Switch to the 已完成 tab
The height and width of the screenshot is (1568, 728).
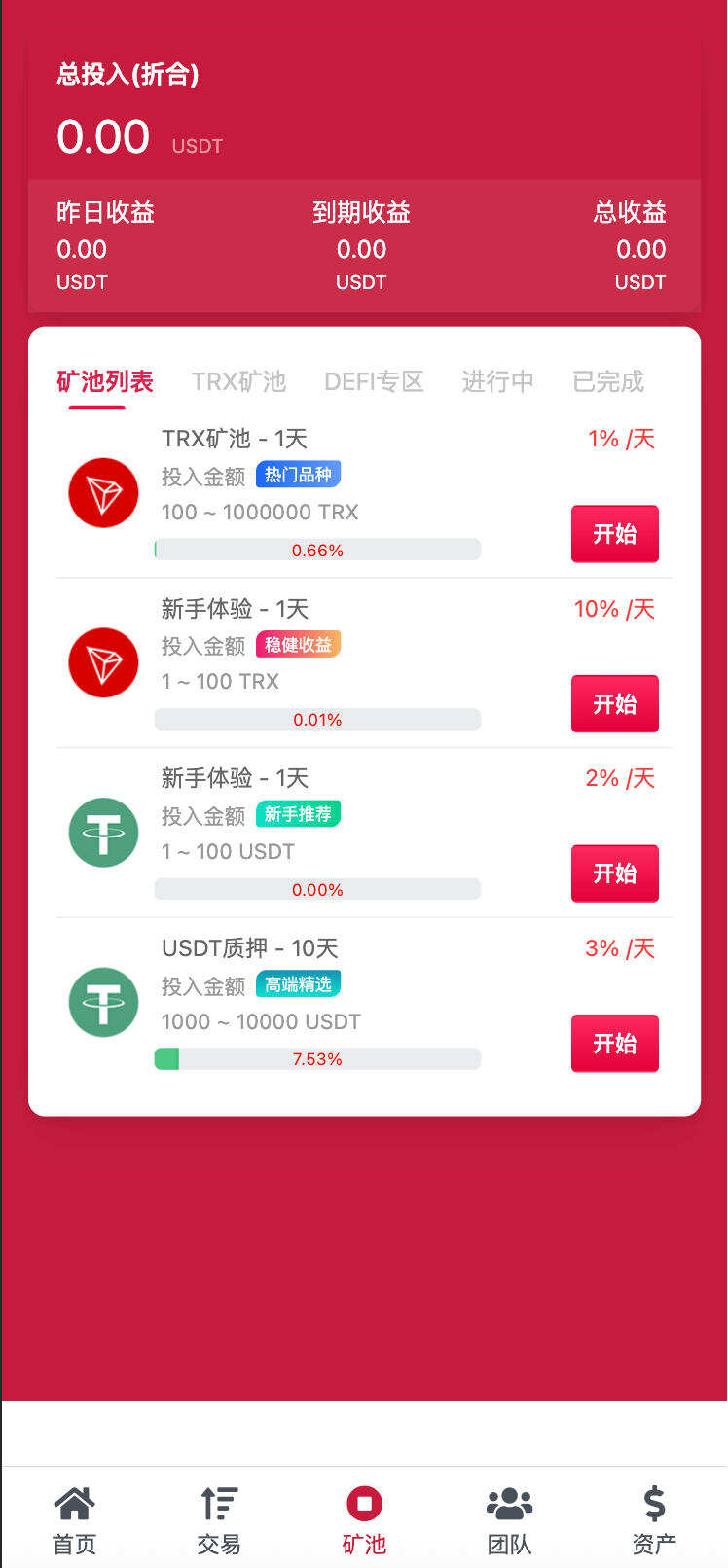point(607,381)
